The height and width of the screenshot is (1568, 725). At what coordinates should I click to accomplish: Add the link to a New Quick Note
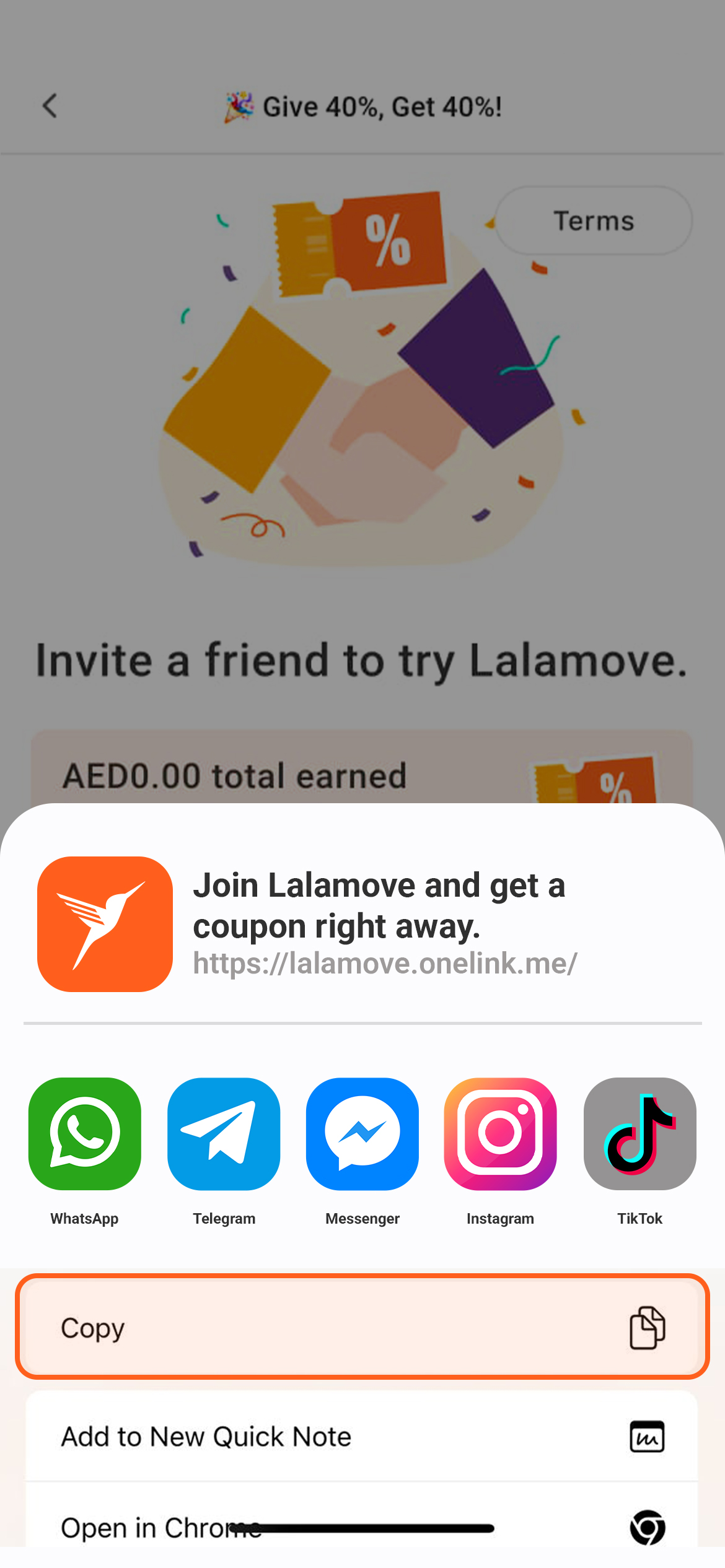click(x=362, y=1436)
